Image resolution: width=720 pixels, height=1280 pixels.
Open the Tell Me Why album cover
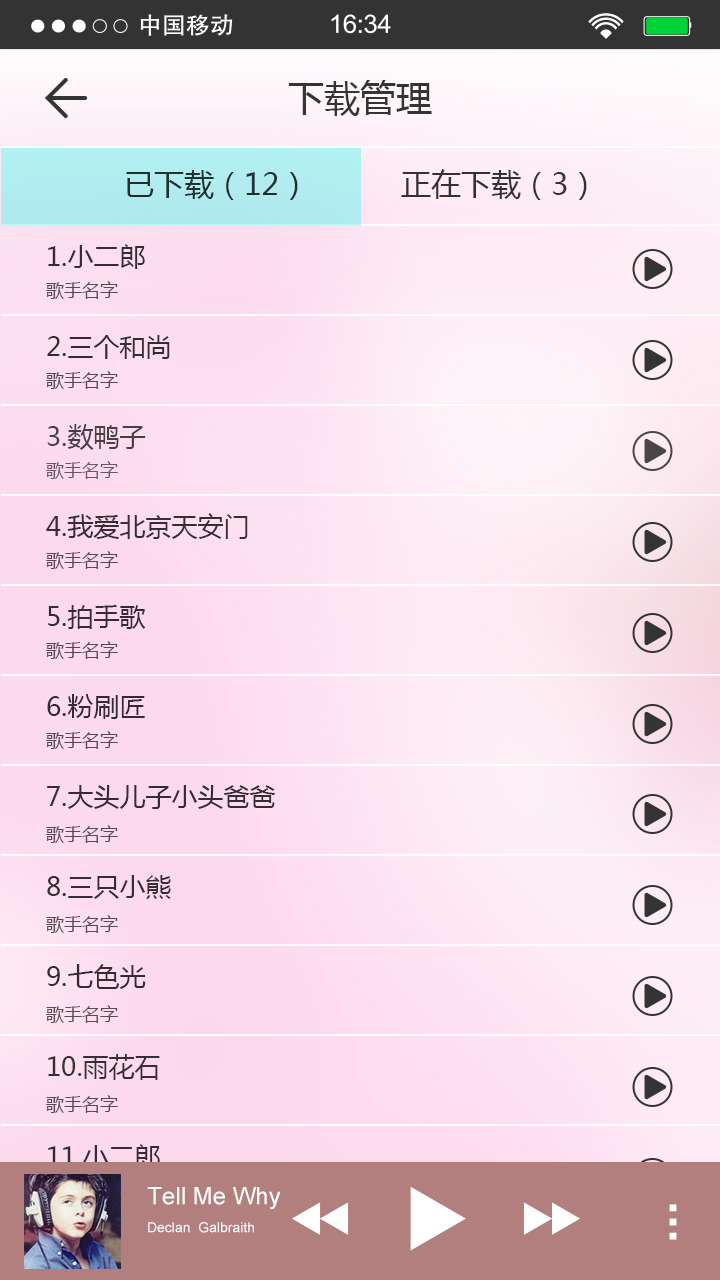[x=72, y=1221]
